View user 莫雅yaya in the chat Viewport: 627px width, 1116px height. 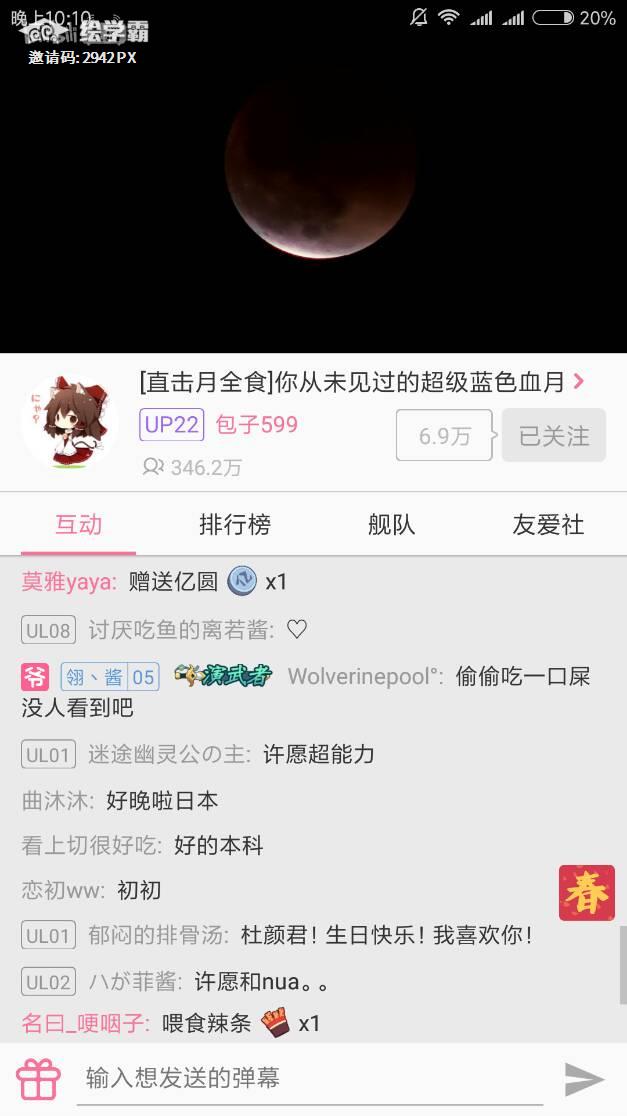68,581
